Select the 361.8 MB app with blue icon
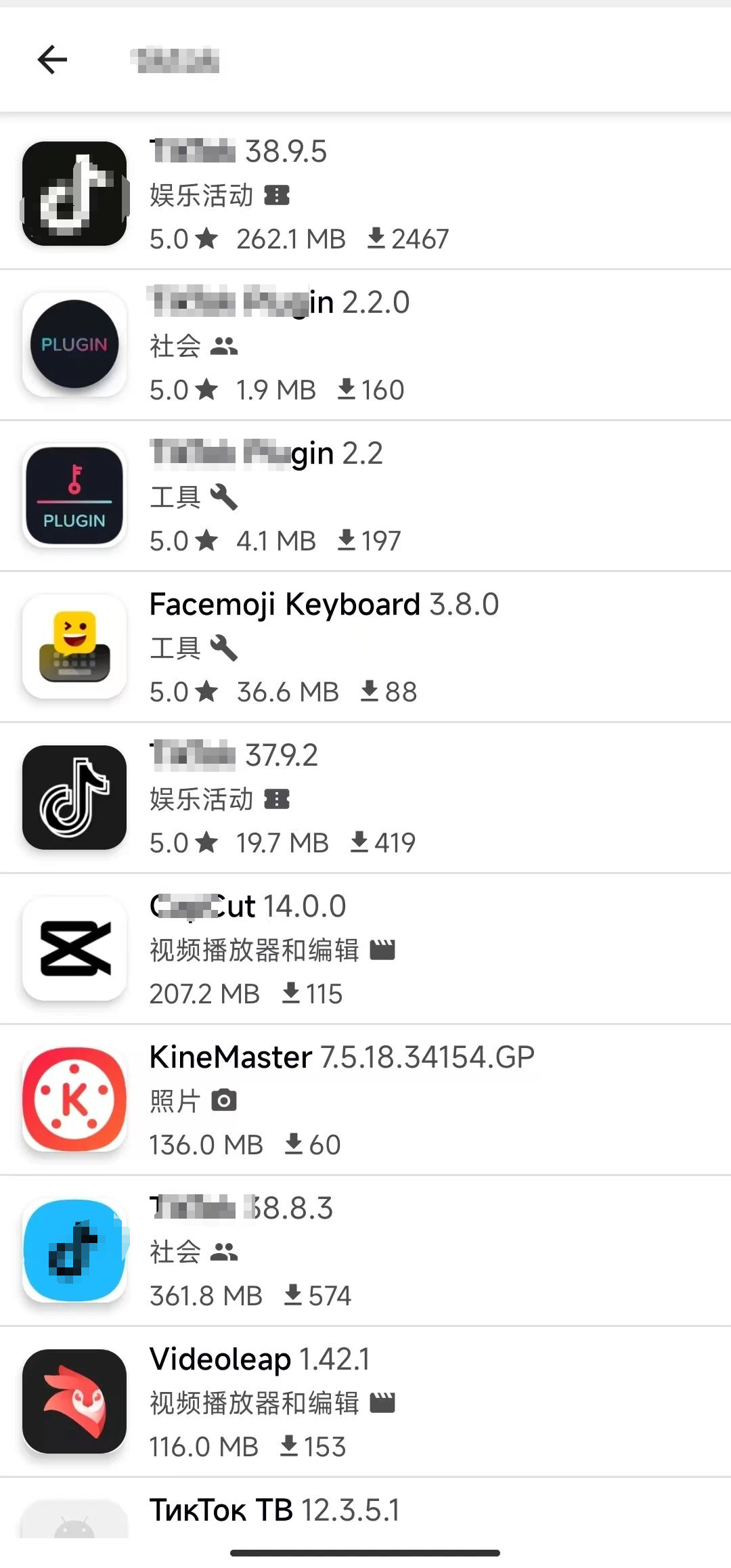 tap(365, 1250)
